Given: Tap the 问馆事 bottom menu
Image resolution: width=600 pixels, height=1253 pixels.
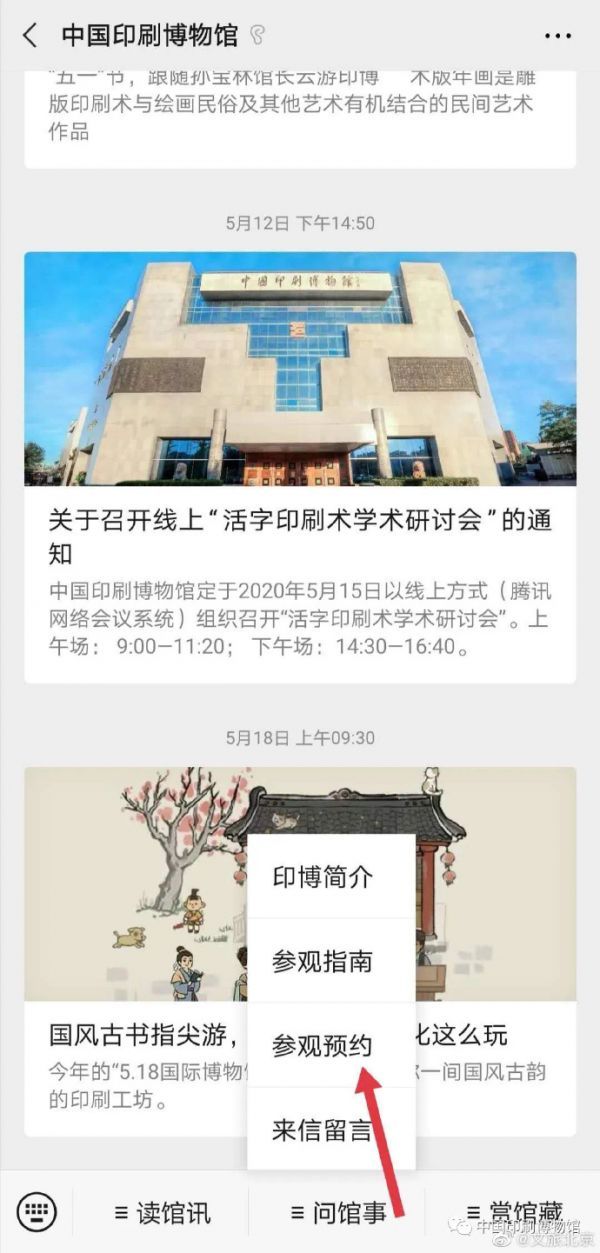Looking at the screenshot, I should pyautogui.click(x=337, y=1213).
